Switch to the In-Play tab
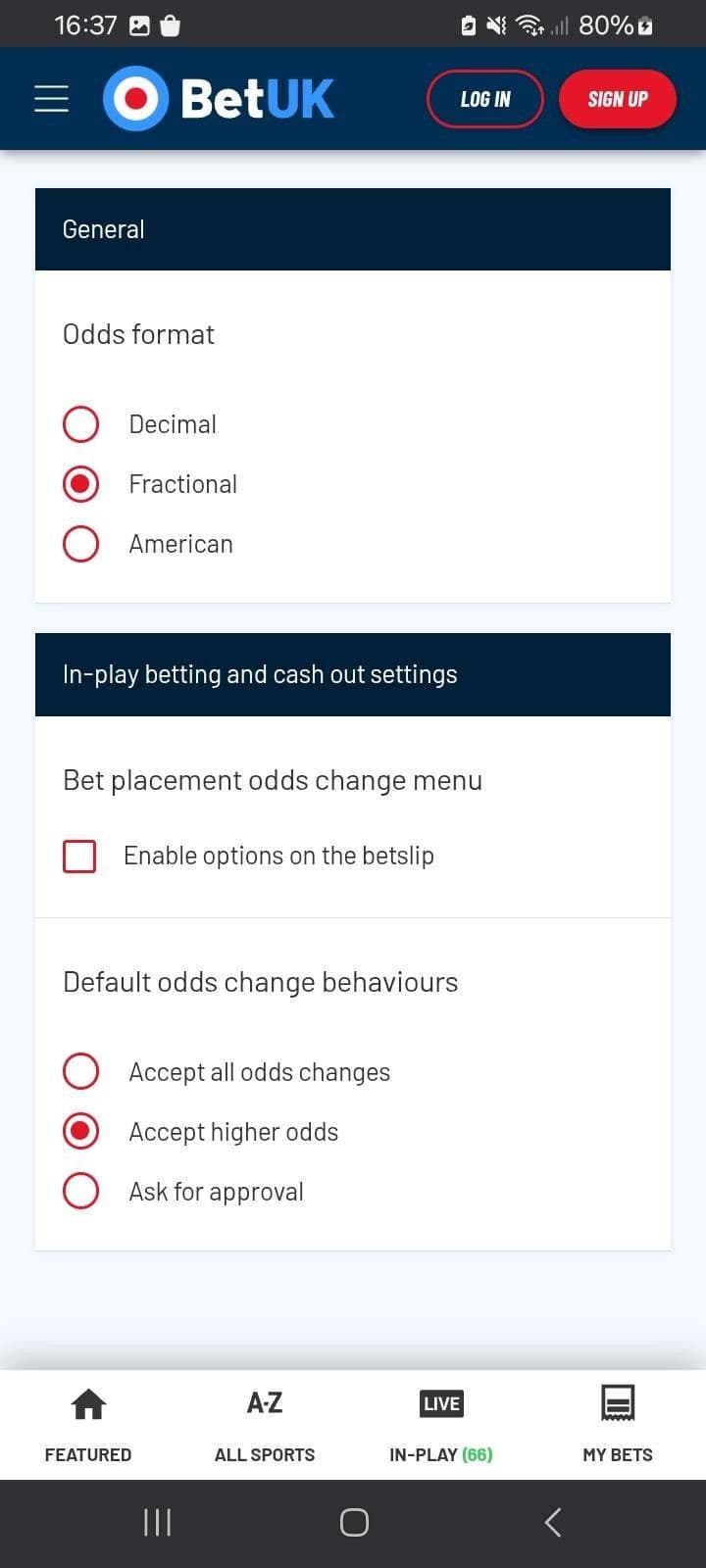Screen dimensions: 706x1568 (440, 1424)
